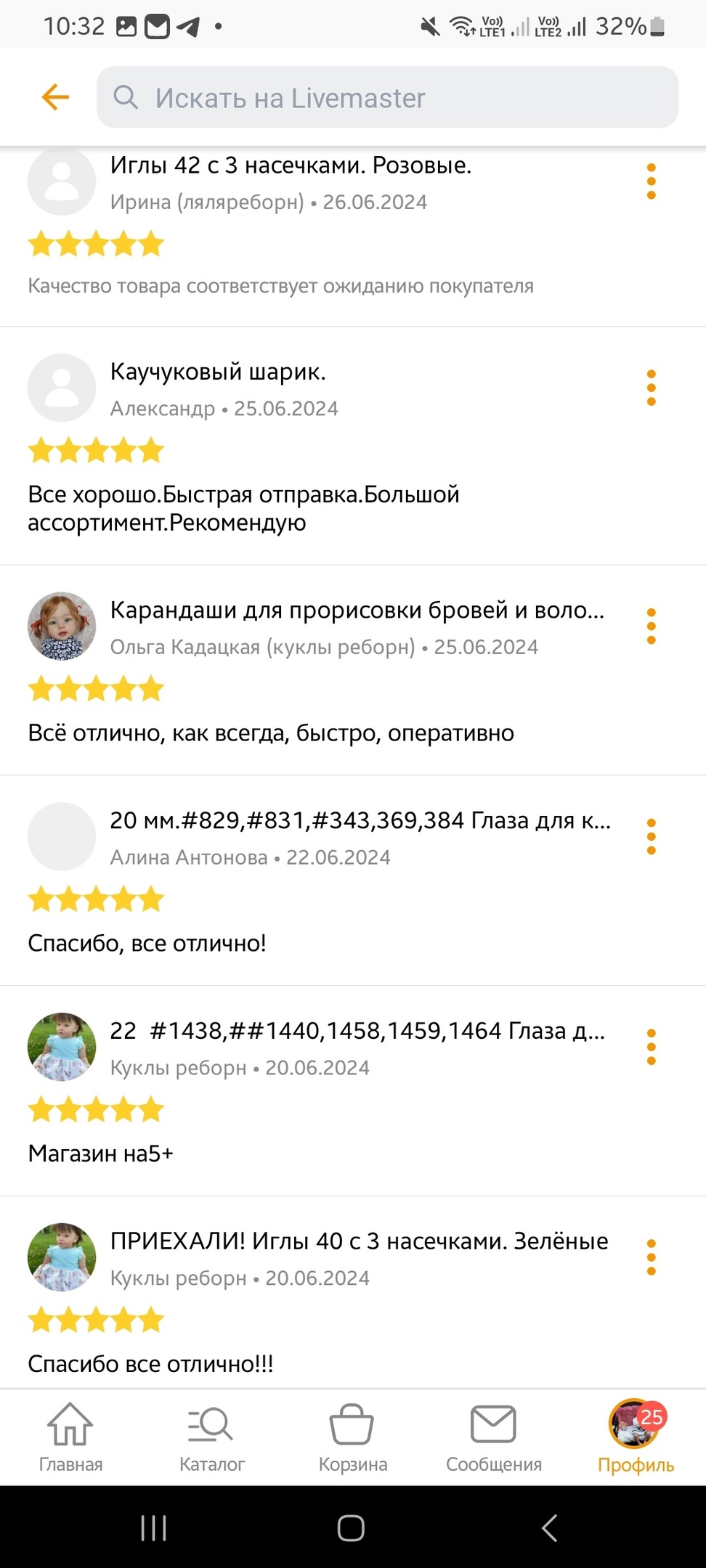Open options for the Магазин на5+ review
The width and height of the screenshot is (706, 1568).
[x=651, y=1047]
